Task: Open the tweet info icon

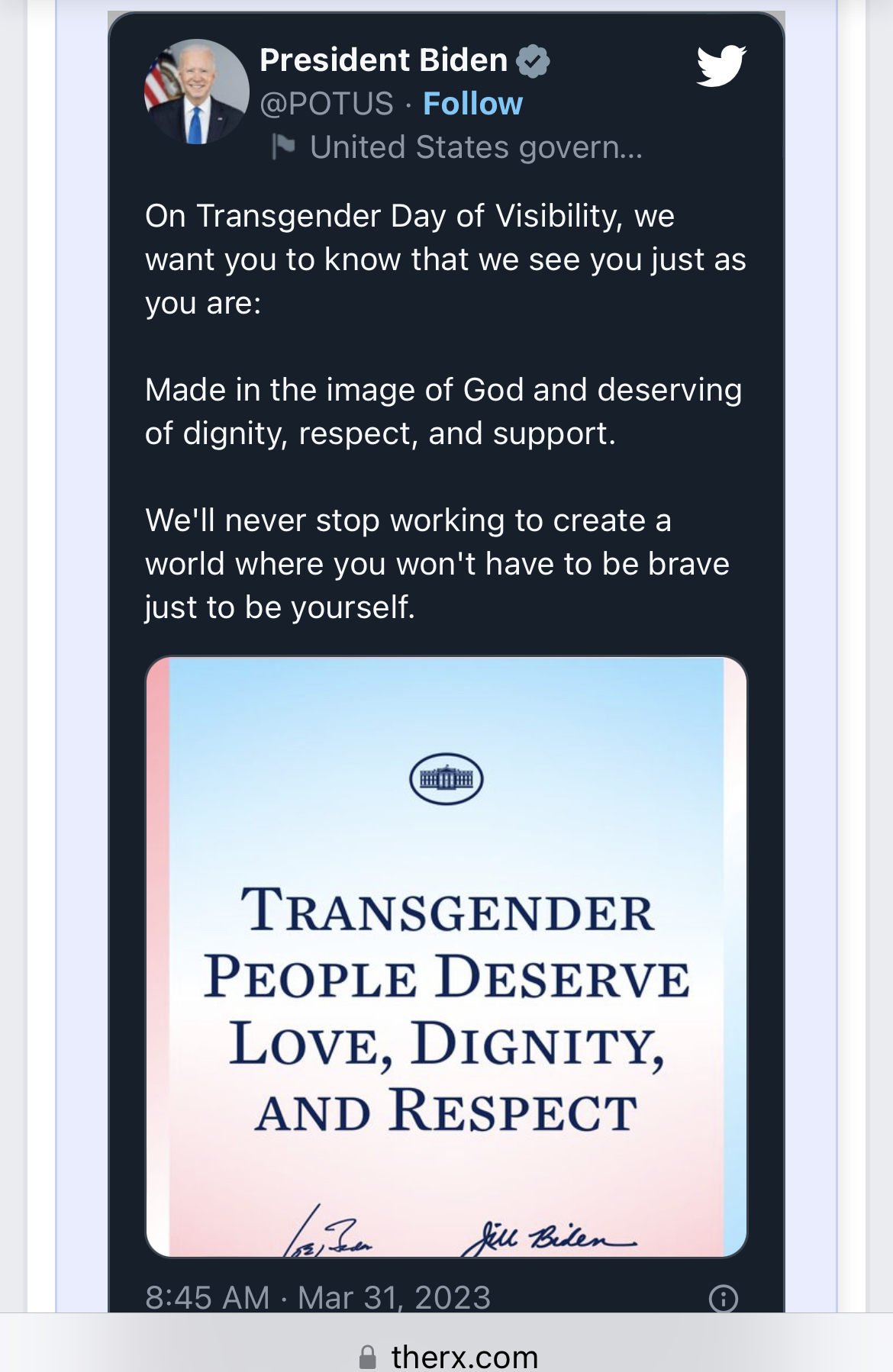Action: pos(723,1298)
